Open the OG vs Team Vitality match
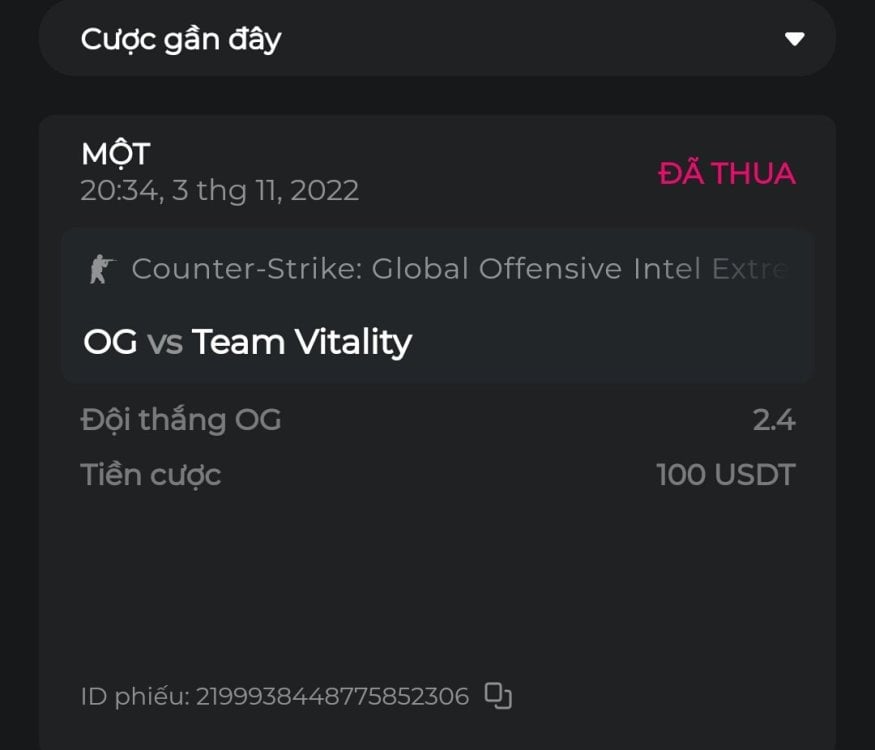Image resolution: width=875 pixels, height=750 pixels. point(248,342)
